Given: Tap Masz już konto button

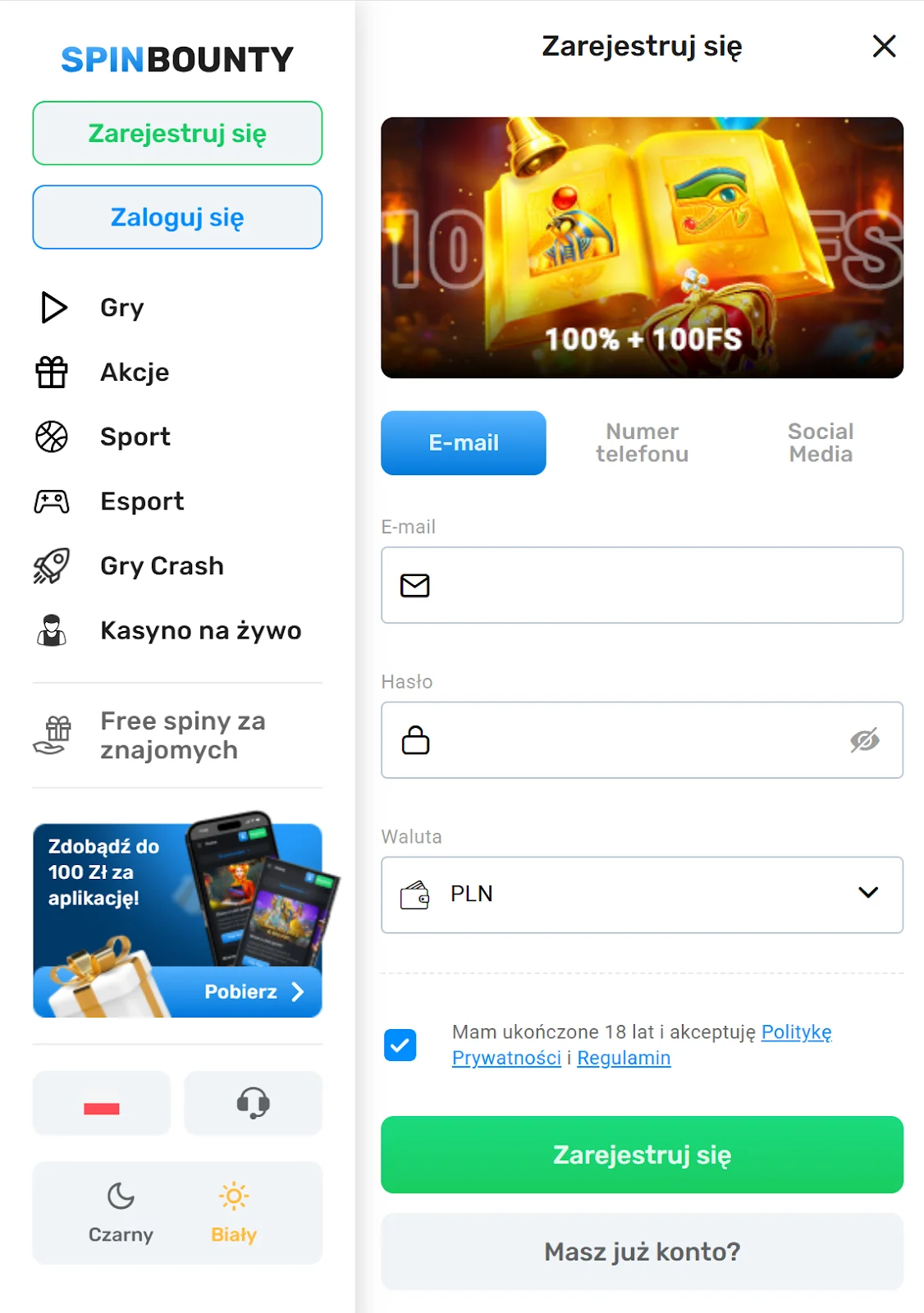Looking at the screenshot, I should (642, 1251).
